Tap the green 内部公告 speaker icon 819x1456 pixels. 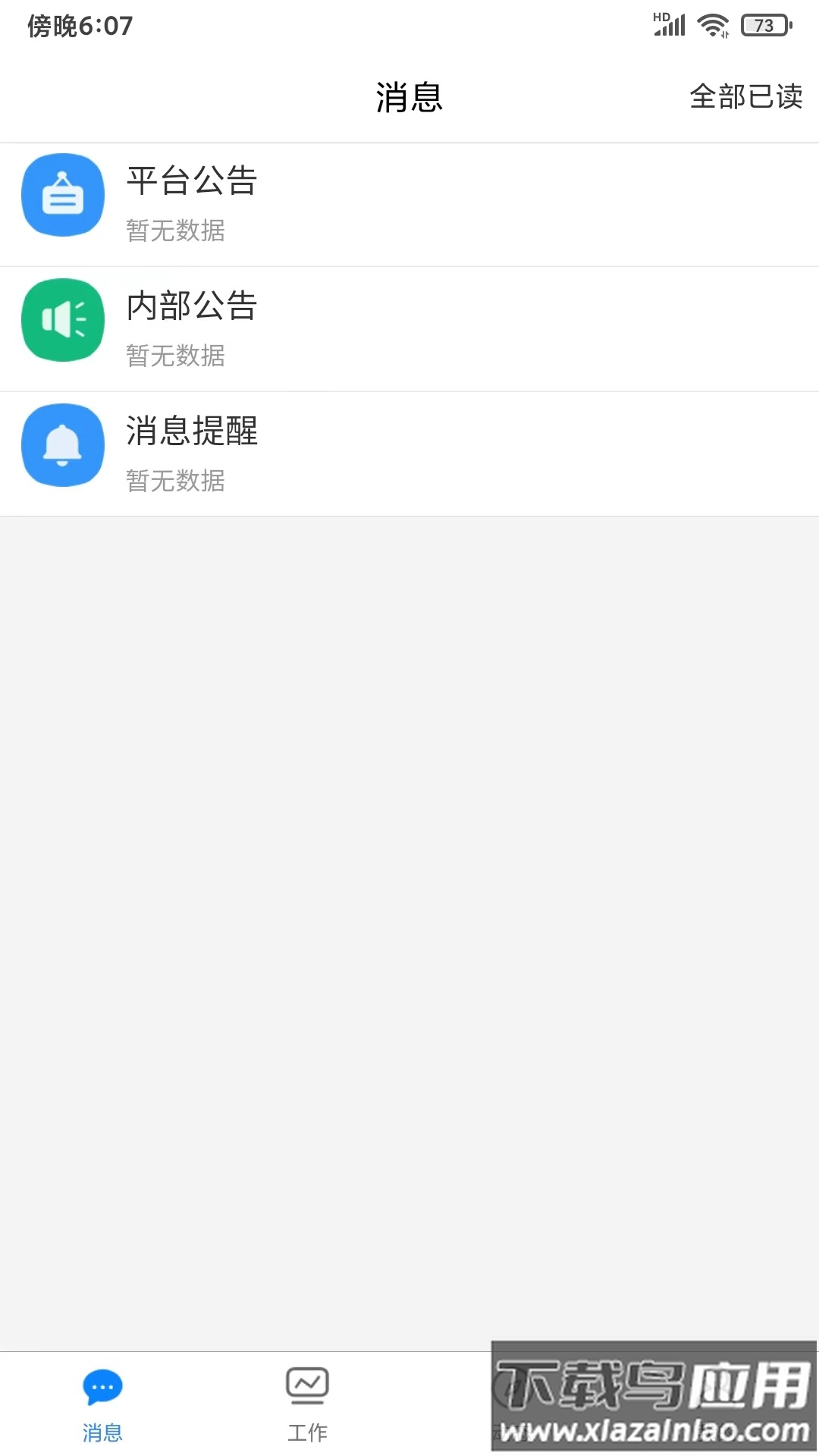tap(63, 320)
